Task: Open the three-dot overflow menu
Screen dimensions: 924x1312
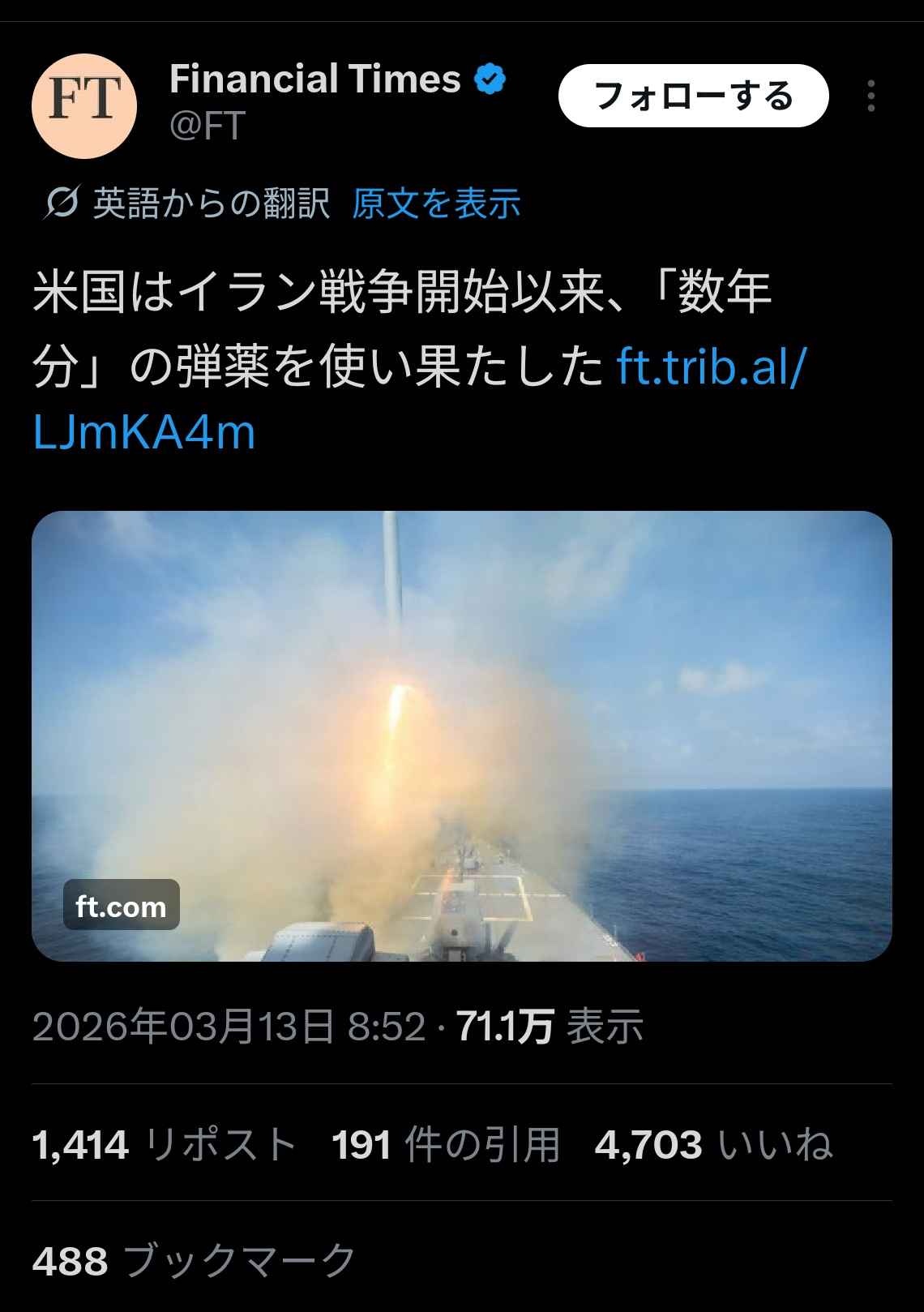Action: pos(871,96)
